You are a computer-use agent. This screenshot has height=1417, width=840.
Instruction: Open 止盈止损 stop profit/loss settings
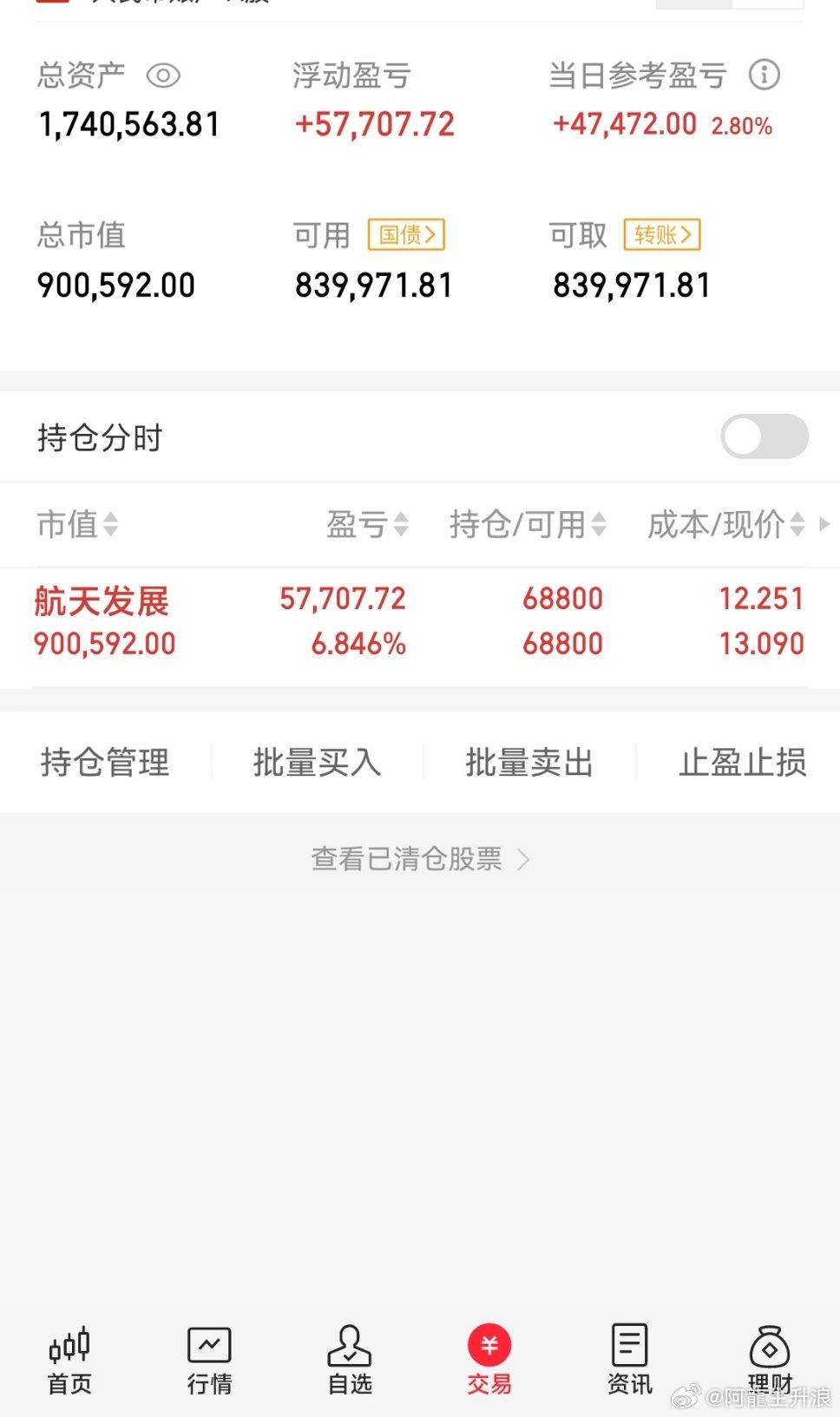(743, 763)
